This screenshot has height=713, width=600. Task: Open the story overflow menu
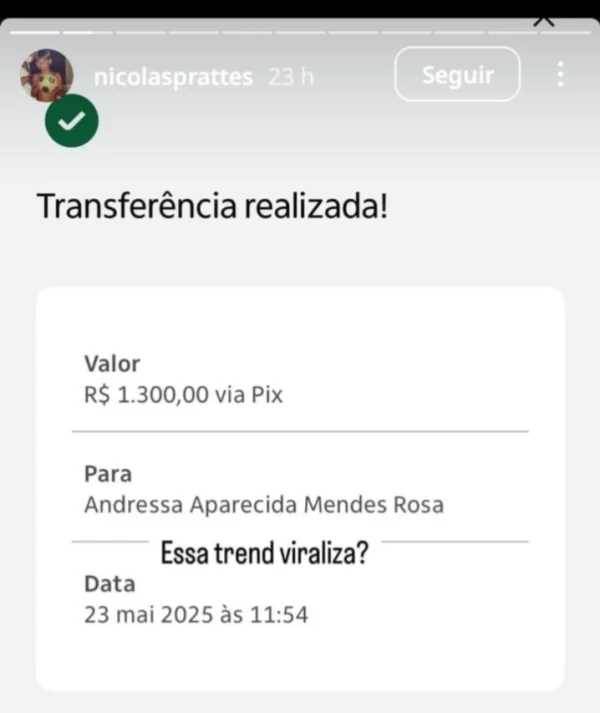click(x=560, y=75)
